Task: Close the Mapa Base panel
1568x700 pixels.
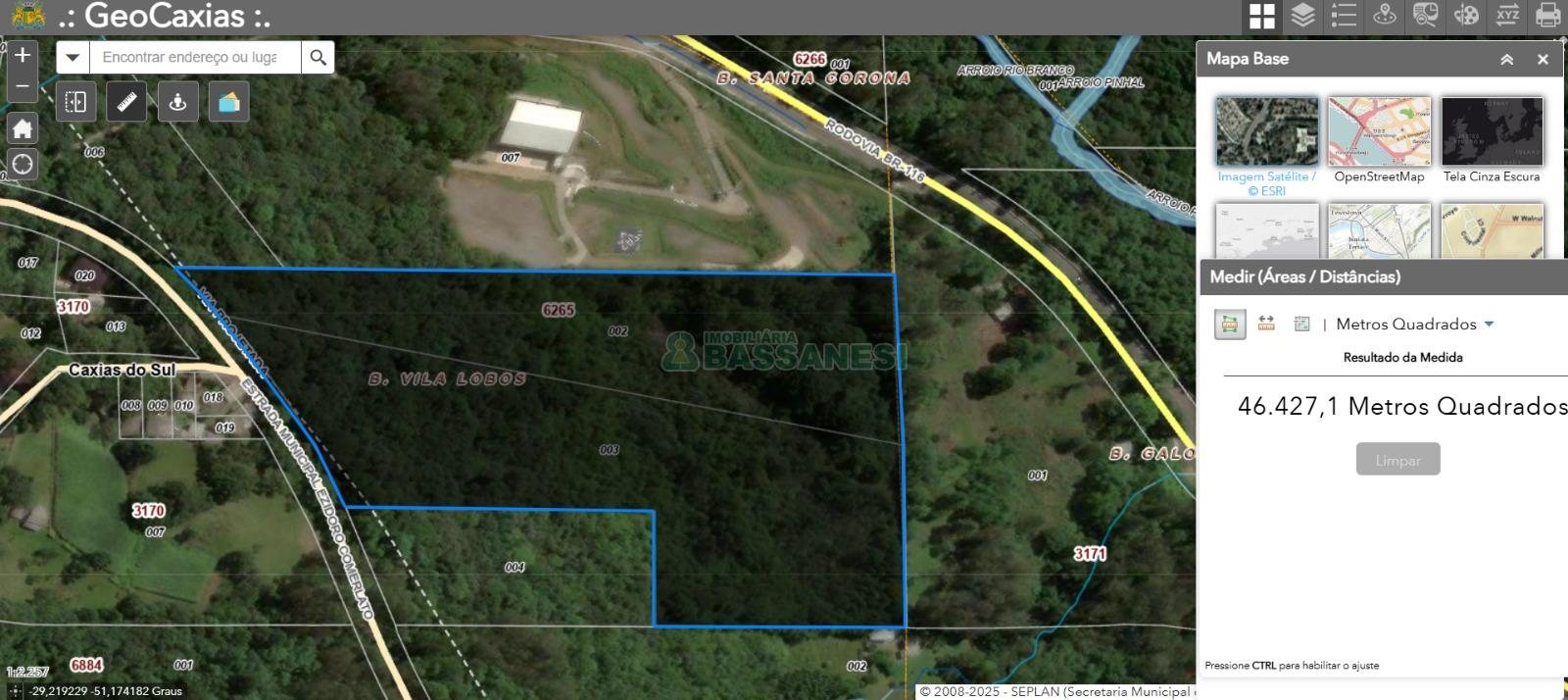Action: [1543, 60]
